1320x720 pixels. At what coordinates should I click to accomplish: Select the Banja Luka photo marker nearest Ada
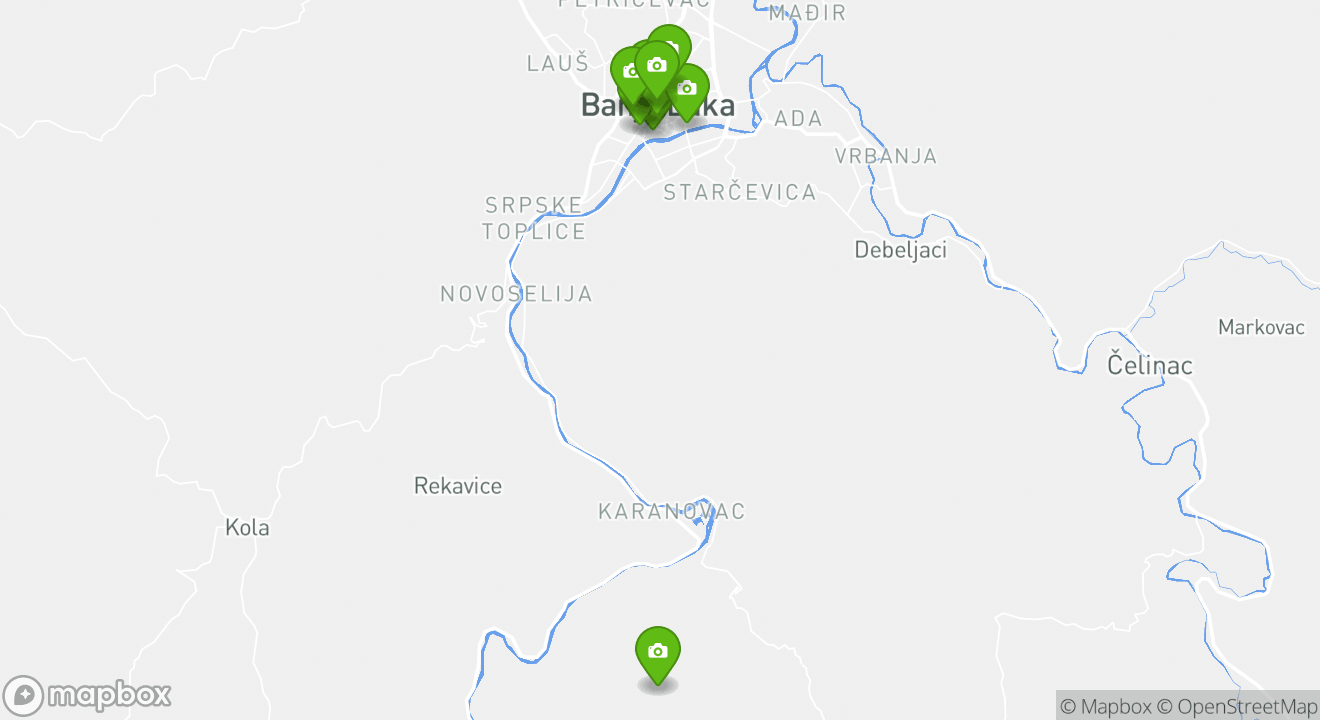[x=687, y=89]
